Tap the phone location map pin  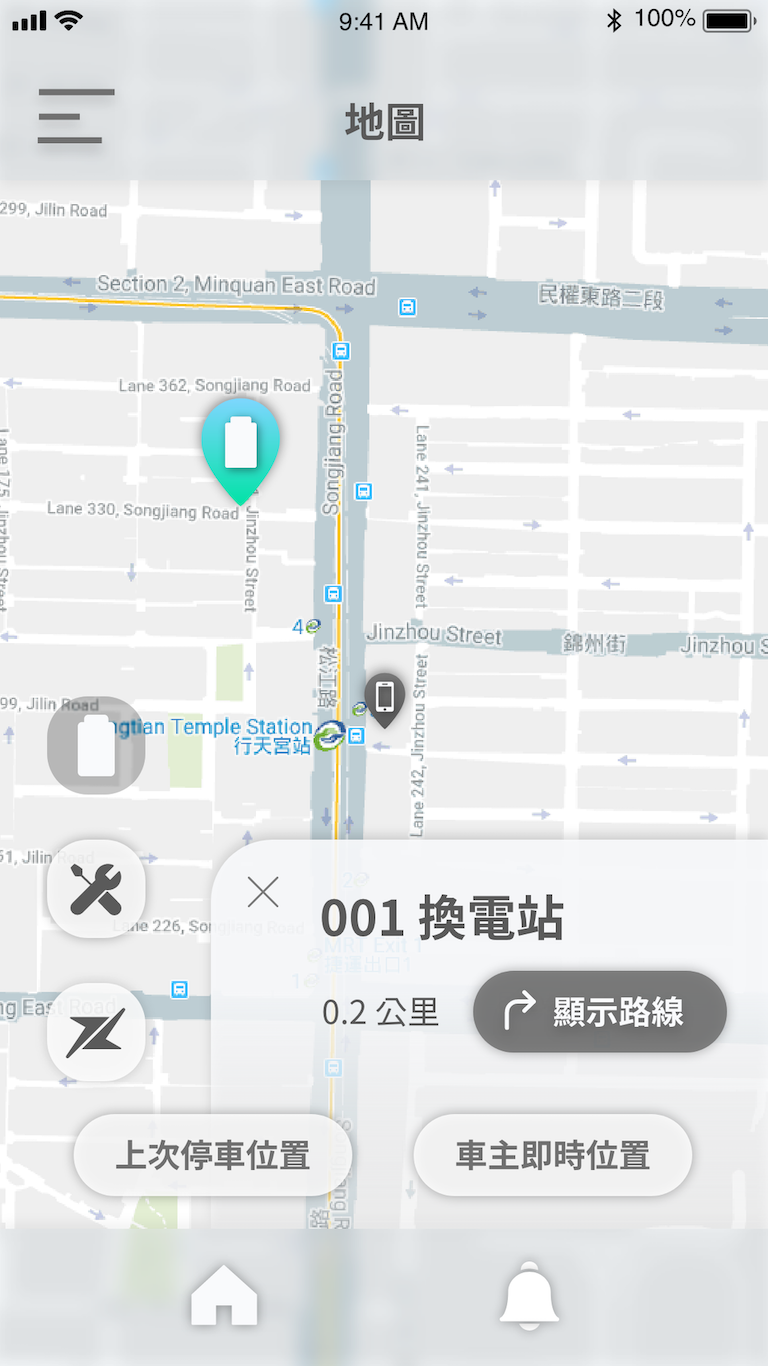384,698
